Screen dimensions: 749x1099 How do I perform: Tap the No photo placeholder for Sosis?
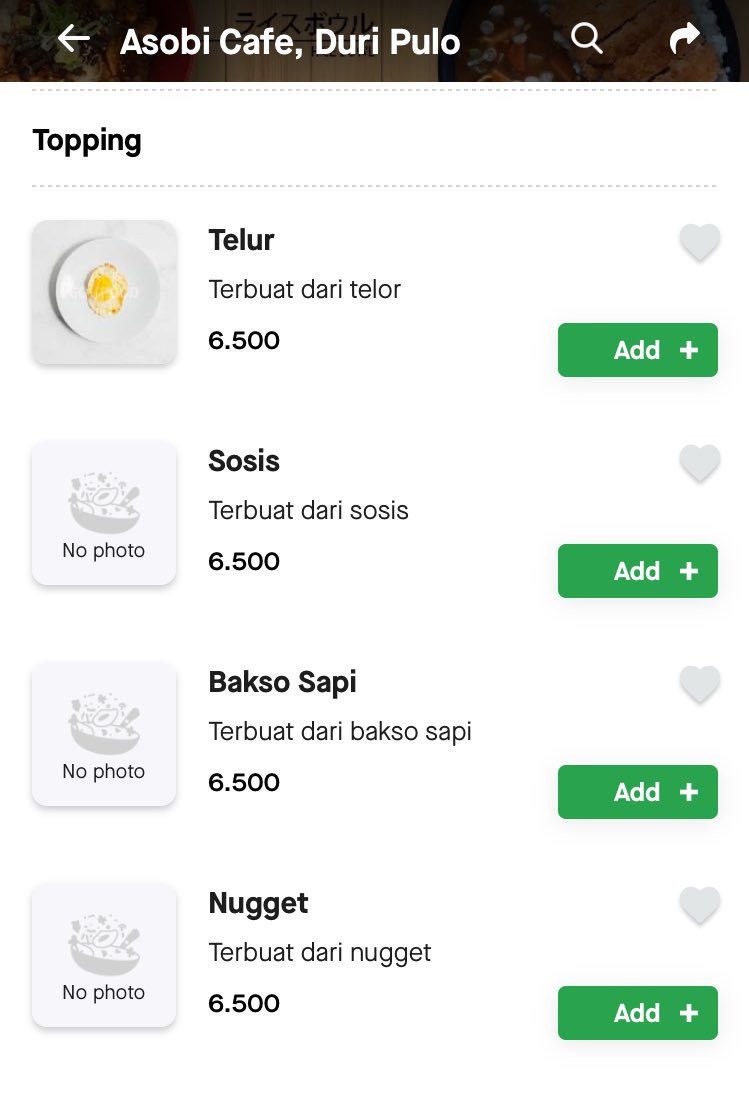tap(103, 512)
